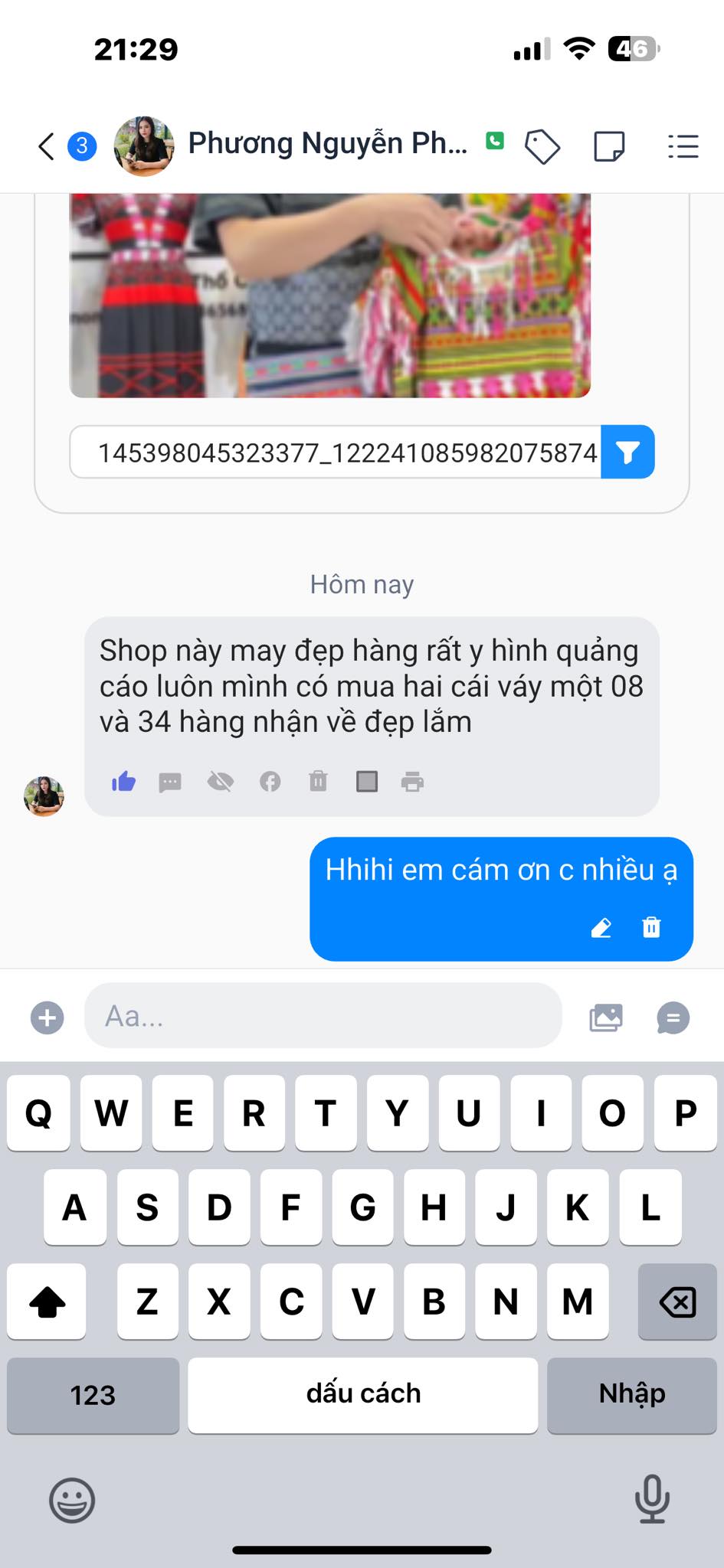The height and width of the screenshot is (1568, 724).
Task: Reply to the comment via message icon
Action: pyautogui.click(x=170, y=782)
